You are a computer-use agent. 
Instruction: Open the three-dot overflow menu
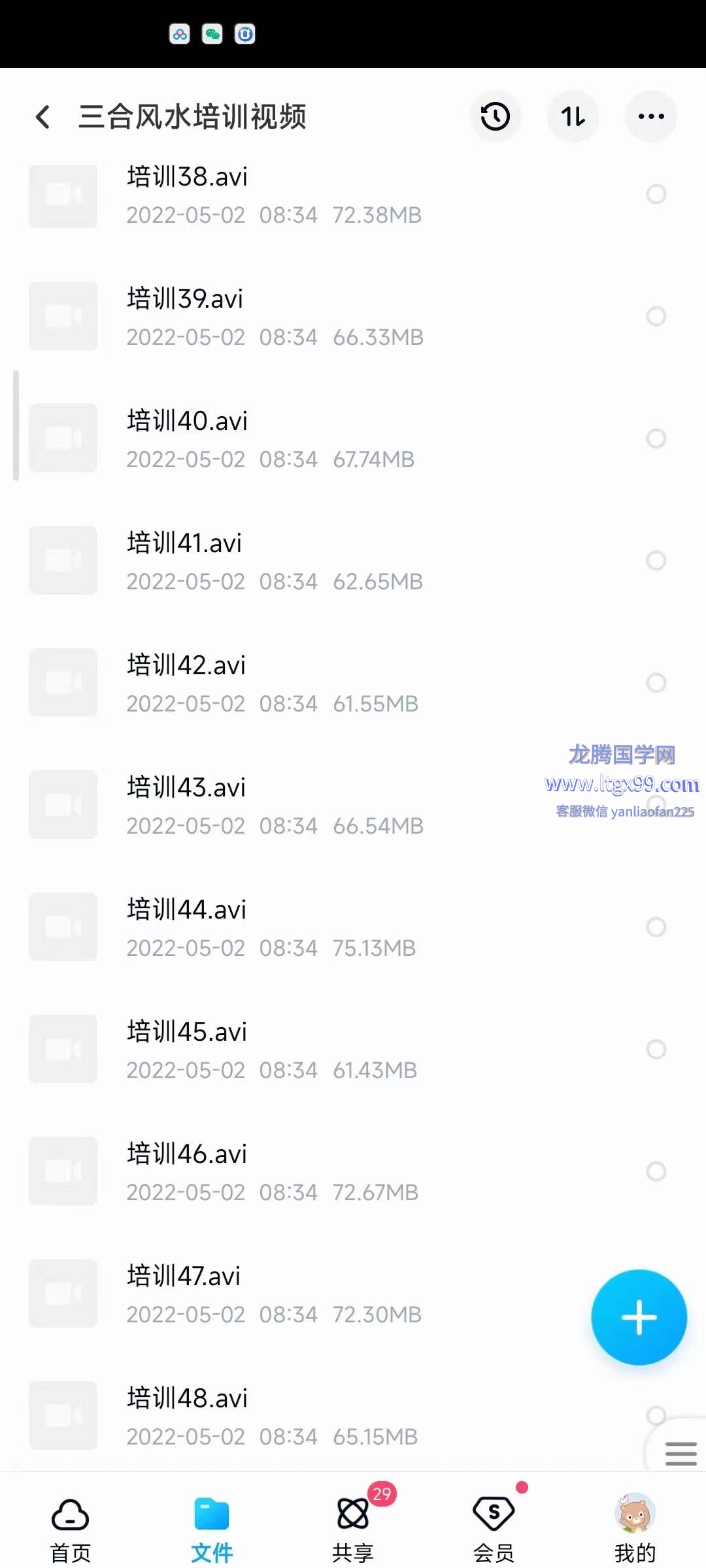(x=651, y=117)
